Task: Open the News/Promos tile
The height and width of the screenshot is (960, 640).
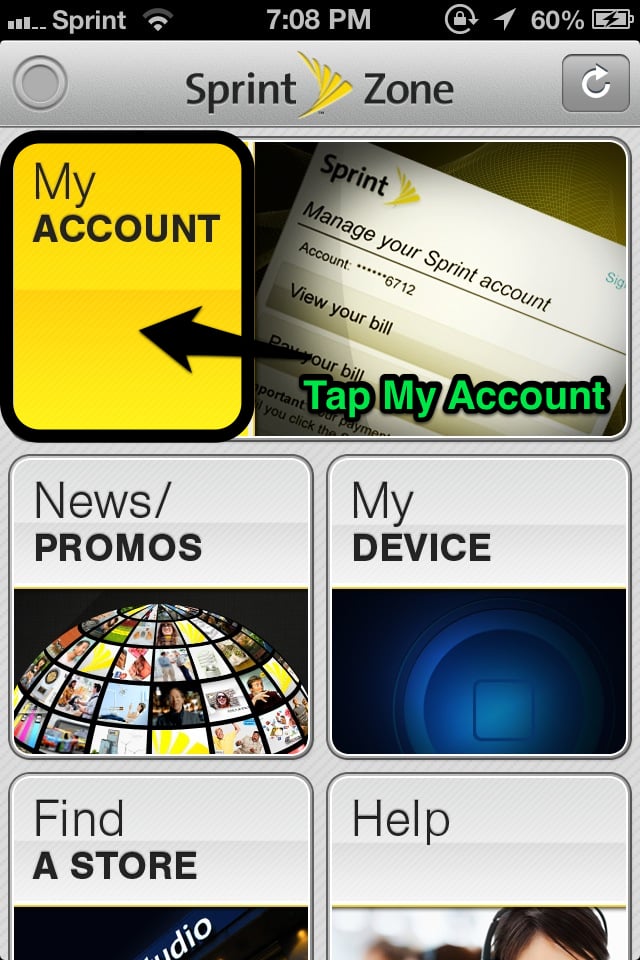Action: [x=161, y=607]
